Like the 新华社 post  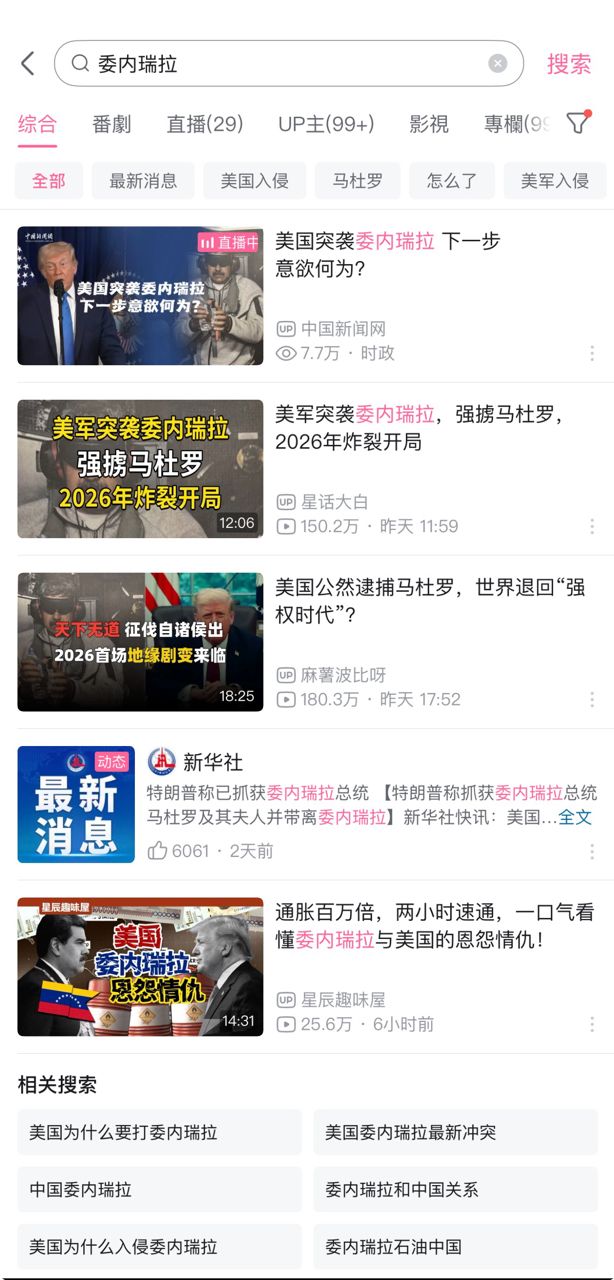158,851
